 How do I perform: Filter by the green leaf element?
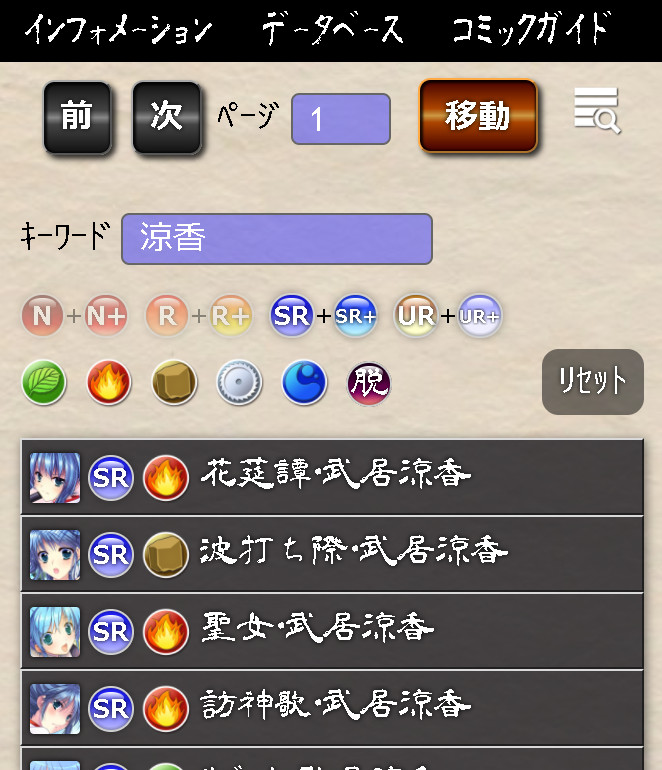coord(44,382)
